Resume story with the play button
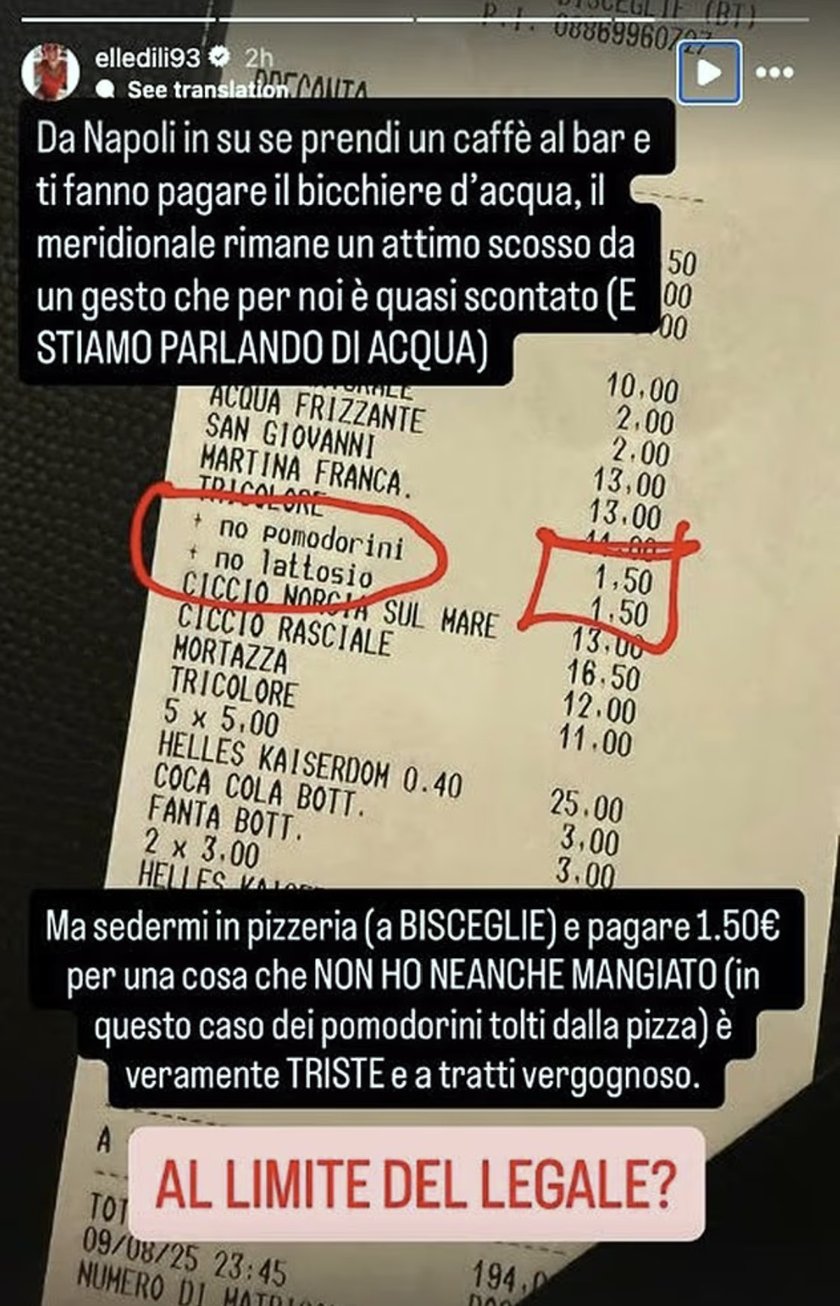The width and height of the screenshot is (840, 1306). [x=708, y=72]
